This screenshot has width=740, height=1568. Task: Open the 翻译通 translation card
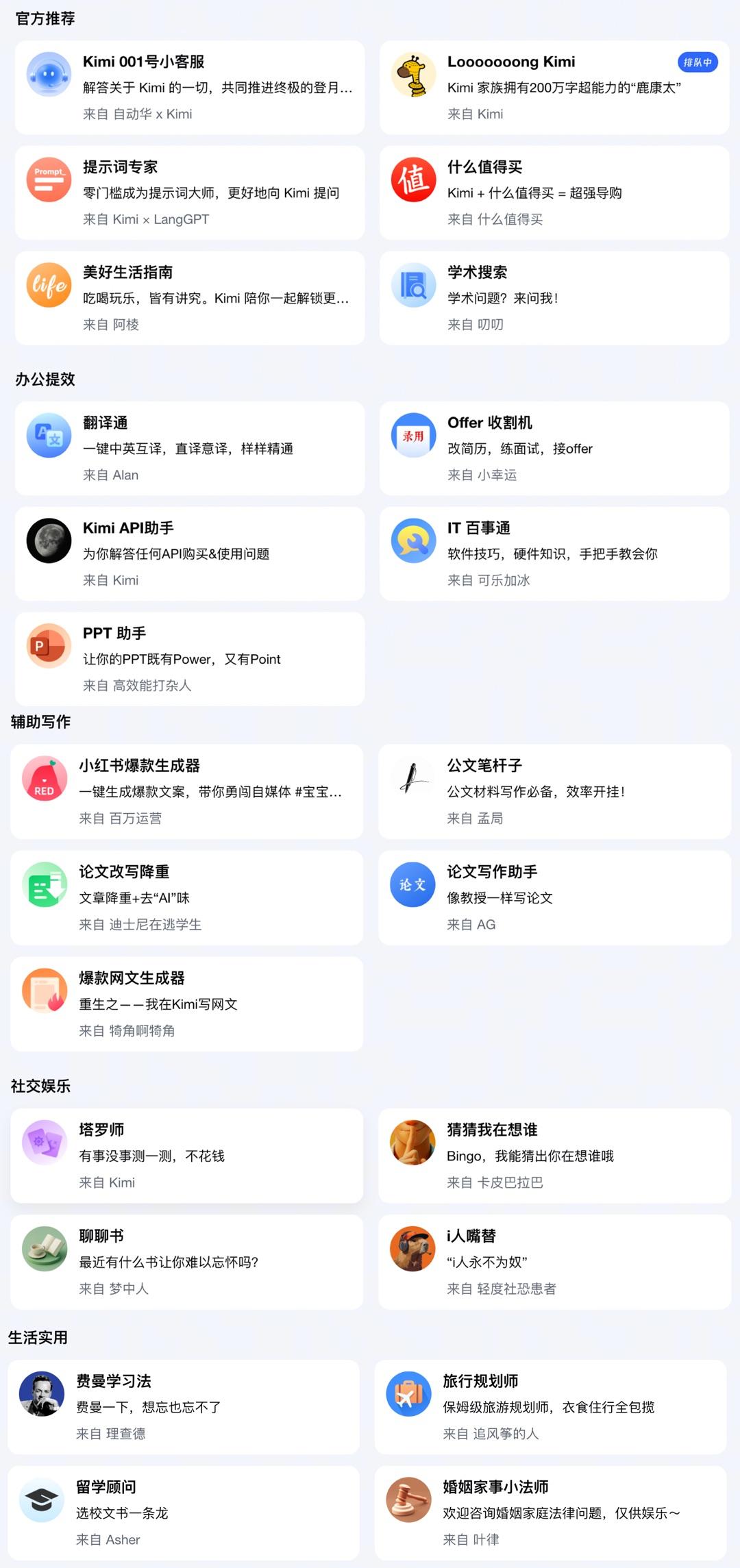[x=190, y=449]
